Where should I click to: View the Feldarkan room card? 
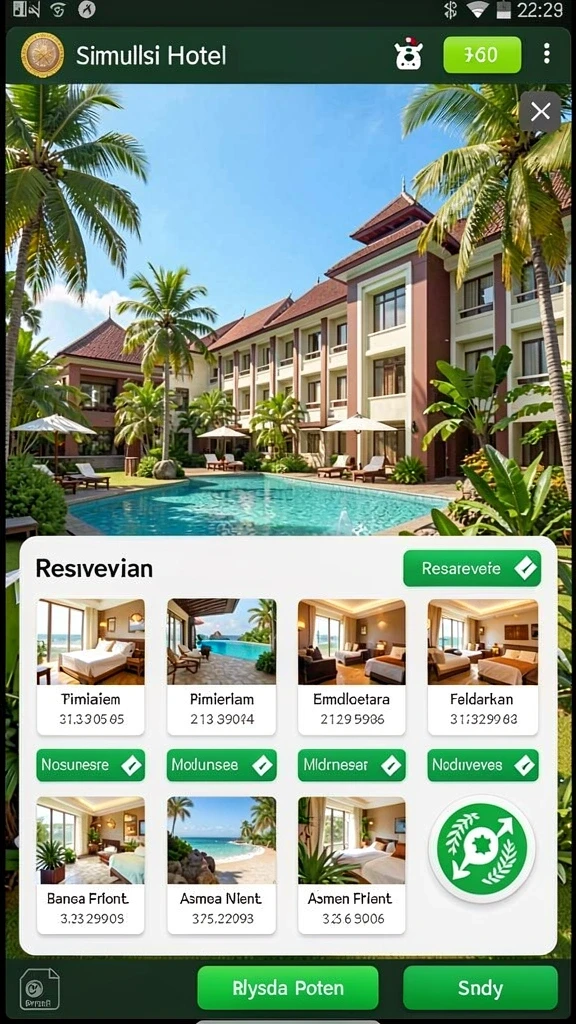click(x=483, y=667)
